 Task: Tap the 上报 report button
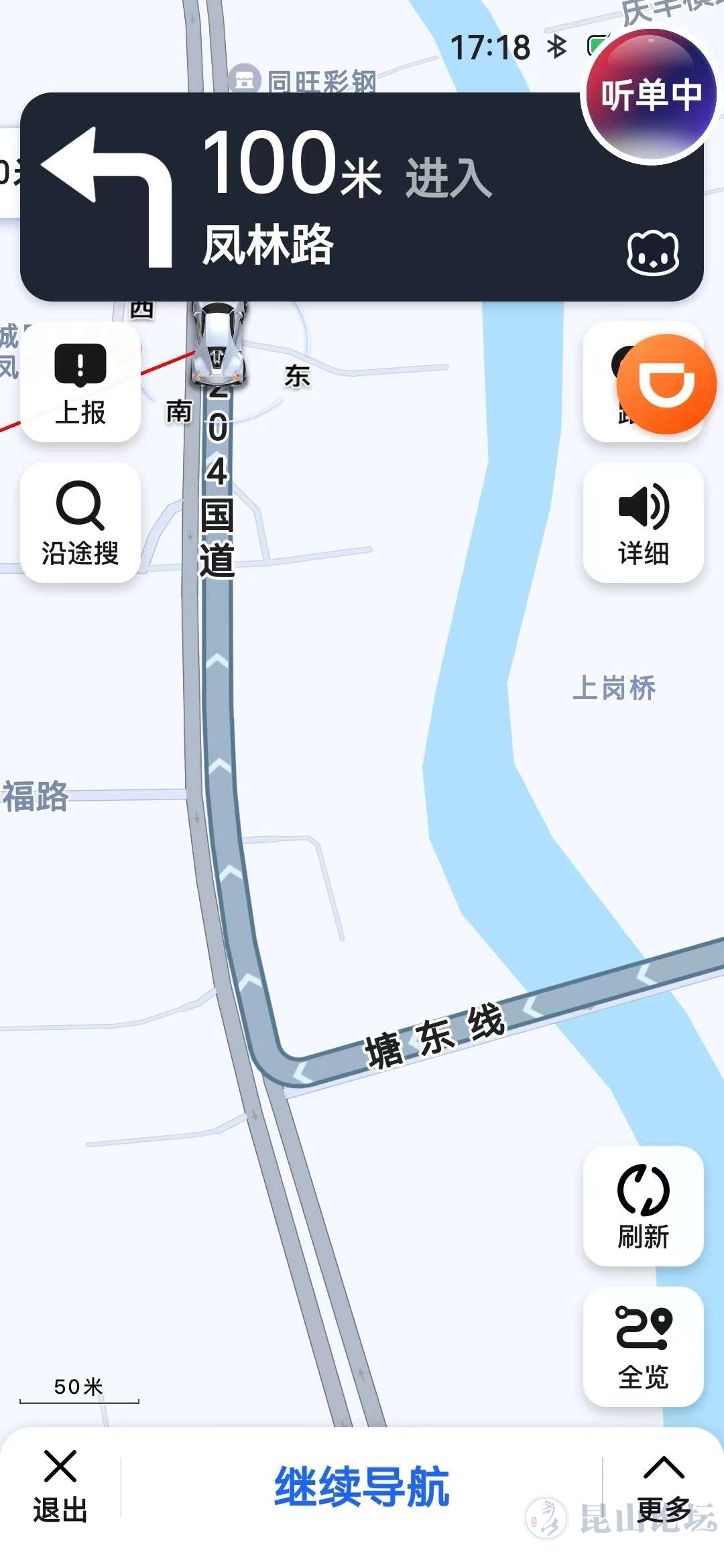(80, 383)
